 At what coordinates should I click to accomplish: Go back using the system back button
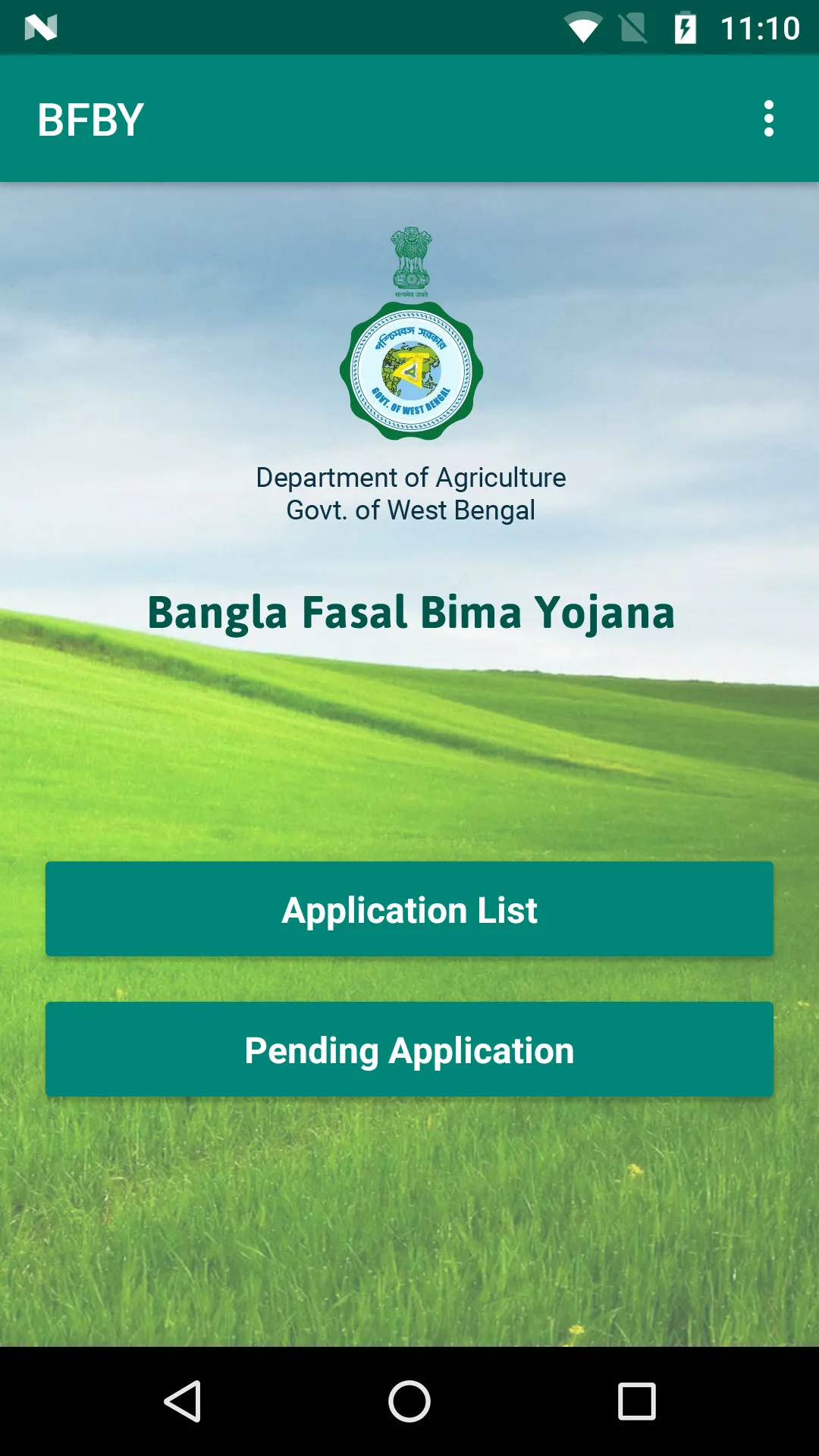tap(183, 1401)
